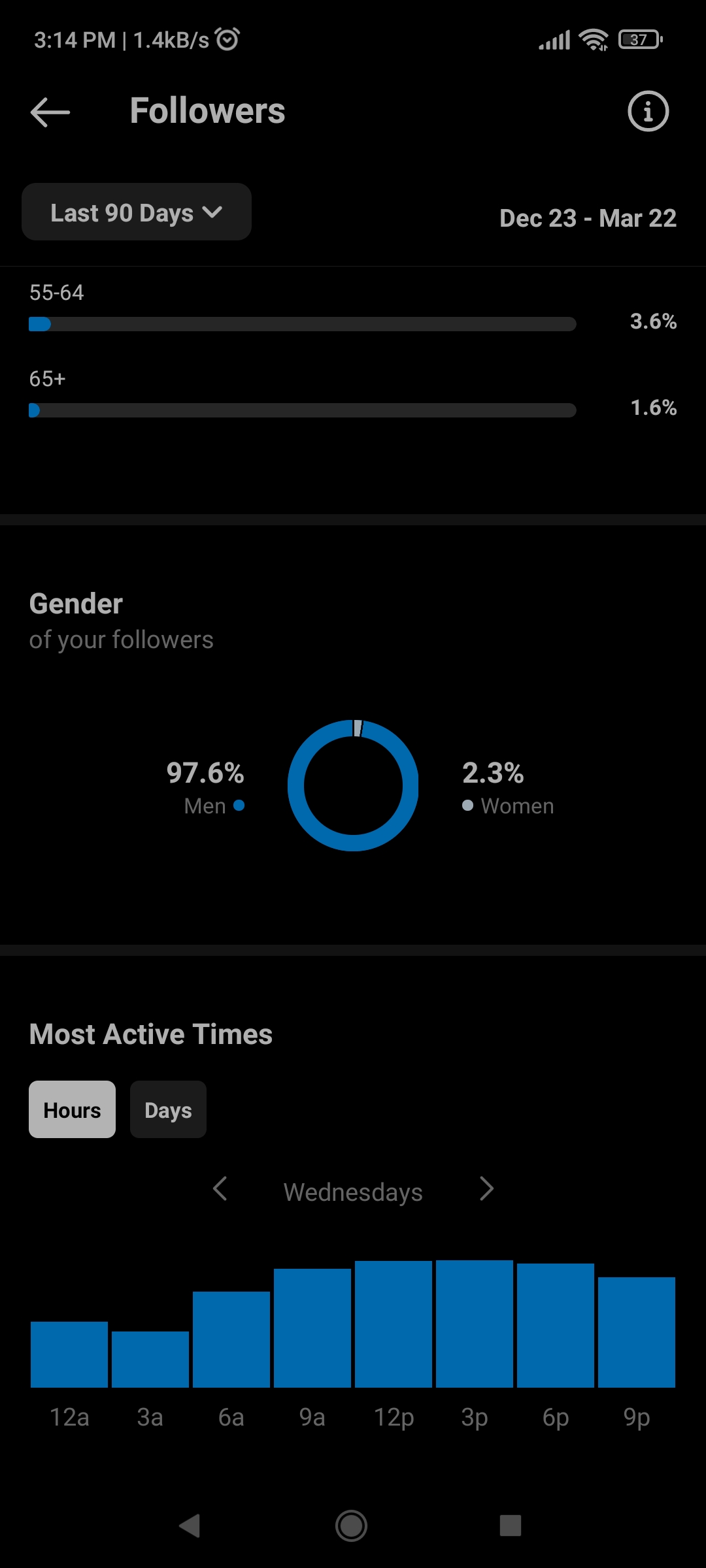Viewport: 706px width, 1568px height.
Task: Tap the 3a activity bar
Action: pos(150,1359)
